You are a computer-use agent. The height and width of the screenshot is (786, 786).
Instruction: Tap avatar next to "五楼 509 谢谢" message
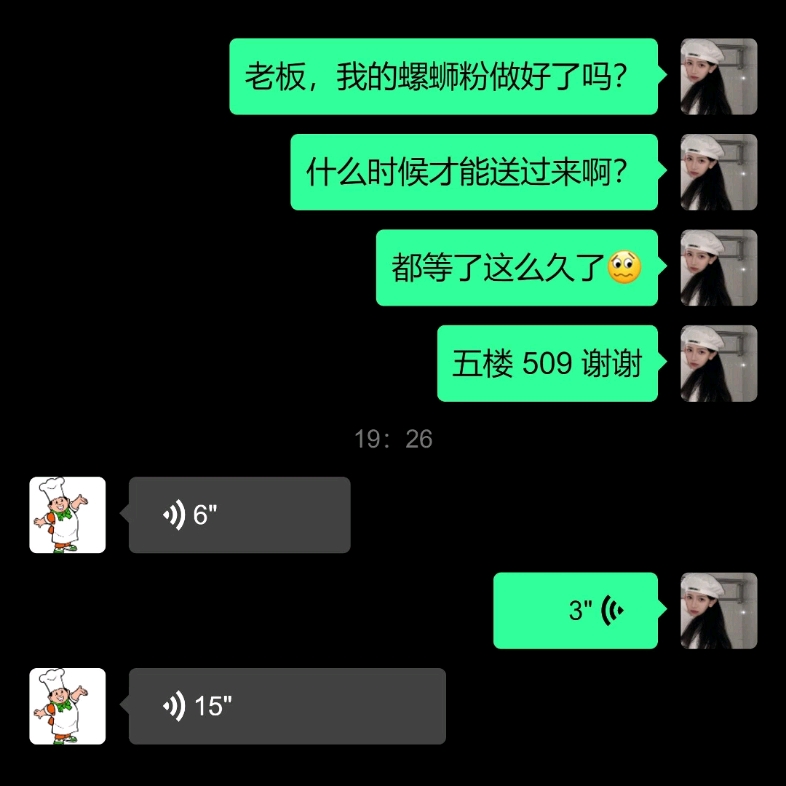click(718, 363)
